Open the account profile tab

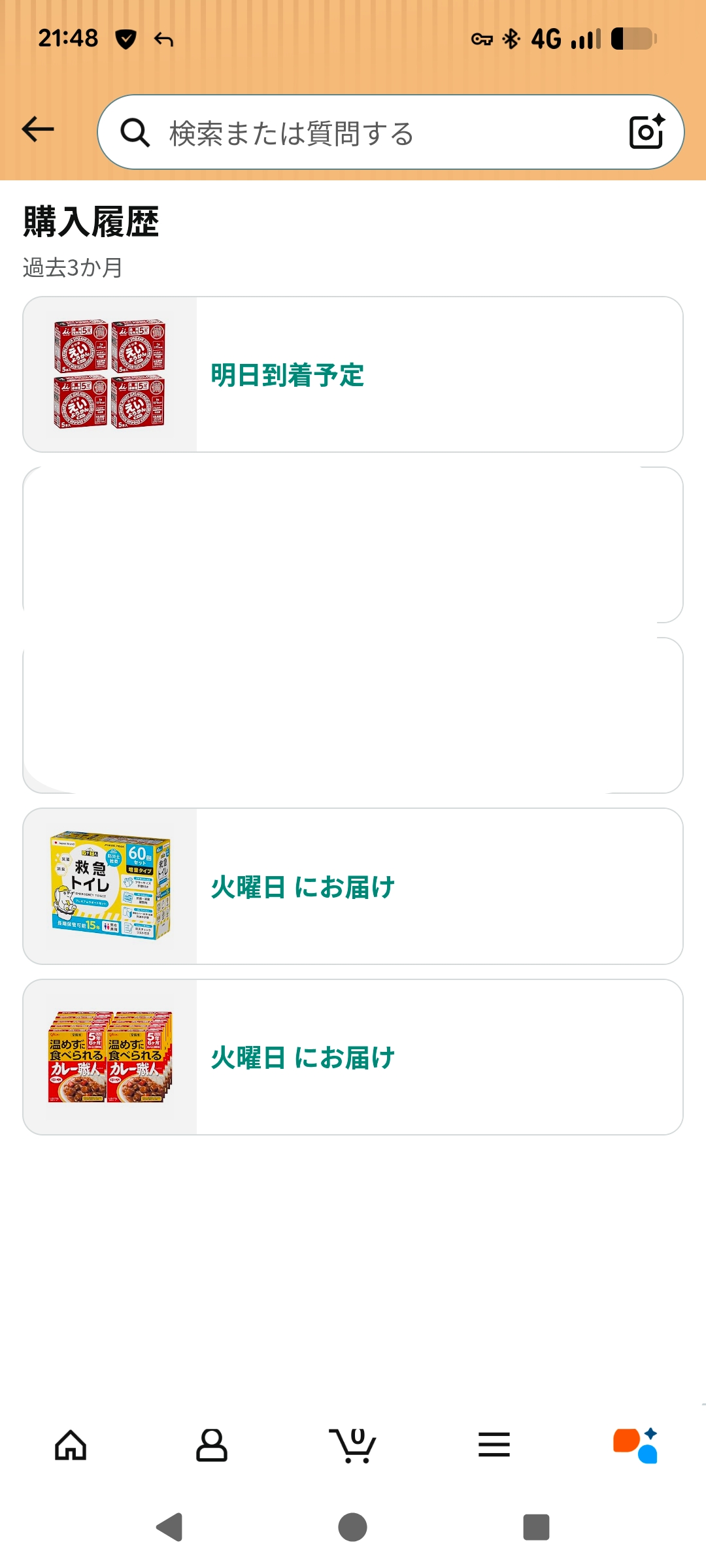212,1445
